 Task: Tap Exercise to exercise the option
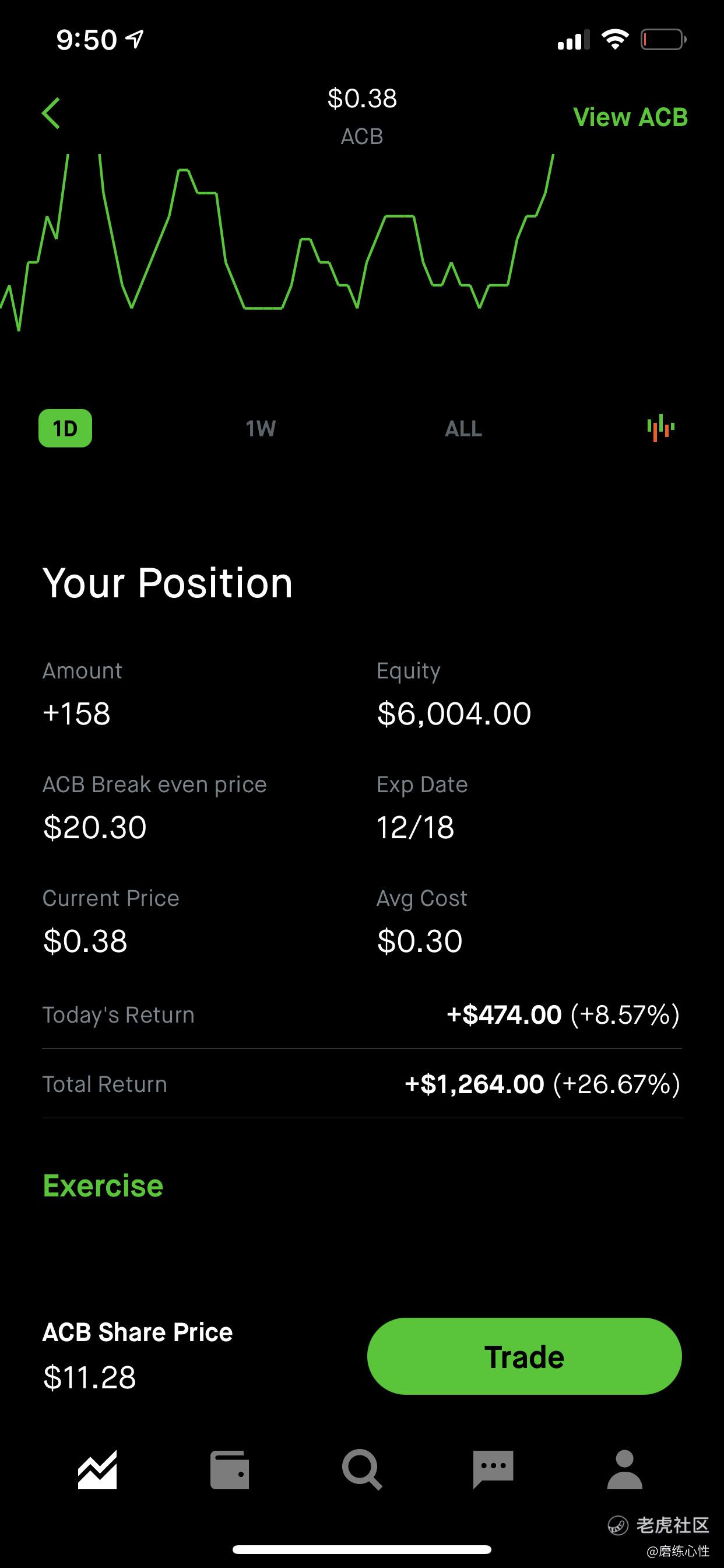point(103,1186)
